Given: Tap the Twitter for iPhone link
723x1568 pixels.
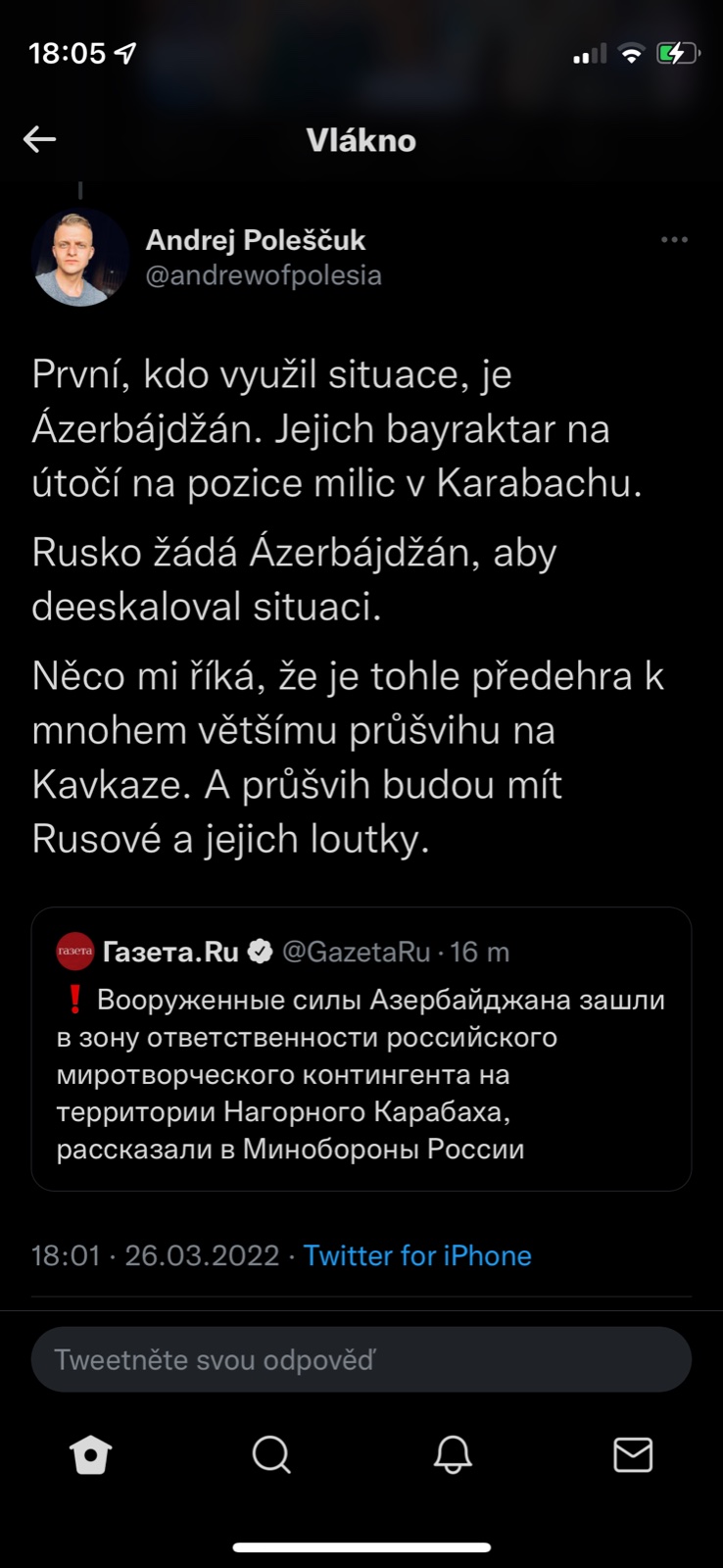Looking at the screenshot, I should [417, 1255].
